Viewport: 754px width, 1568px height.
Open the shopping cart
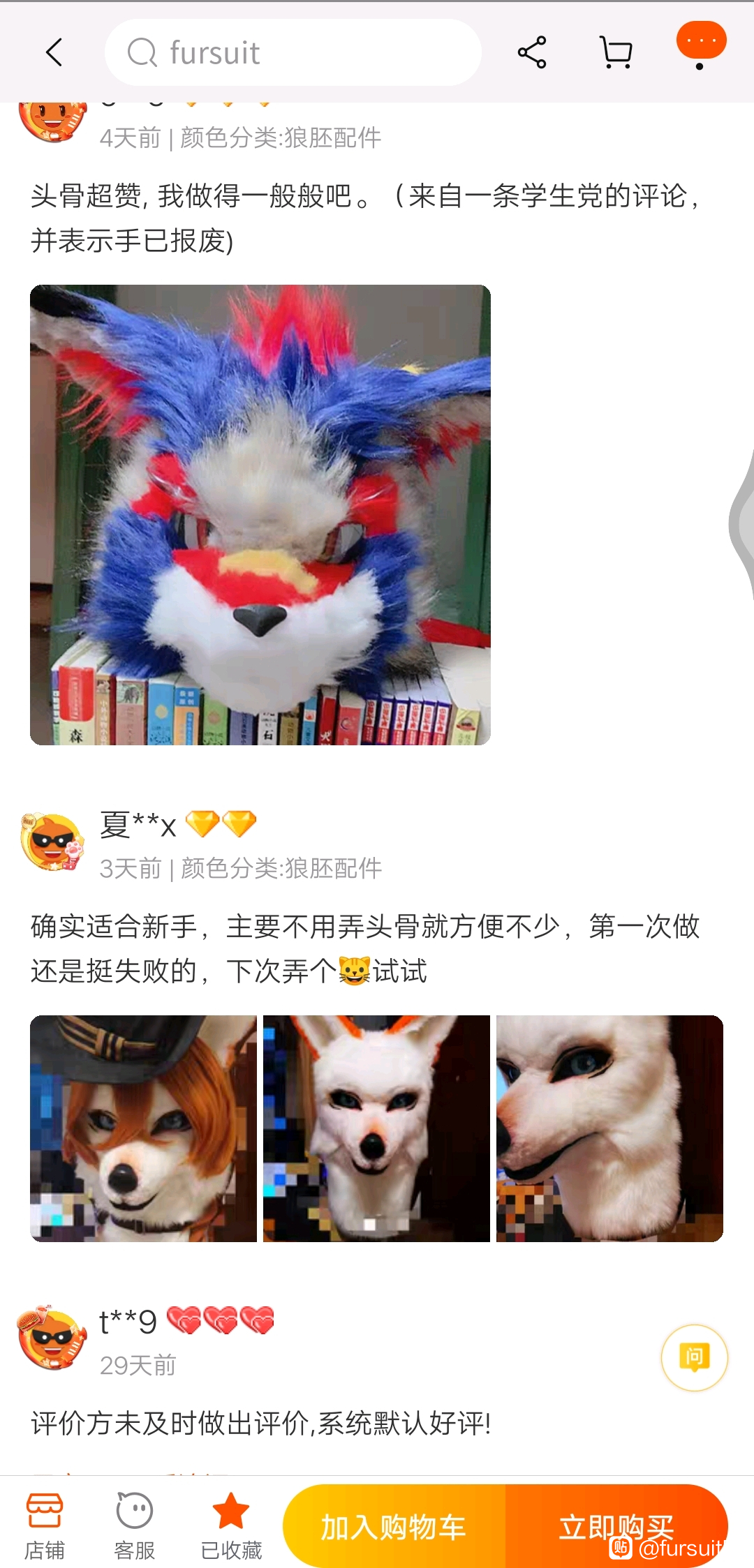coord(616,52)
